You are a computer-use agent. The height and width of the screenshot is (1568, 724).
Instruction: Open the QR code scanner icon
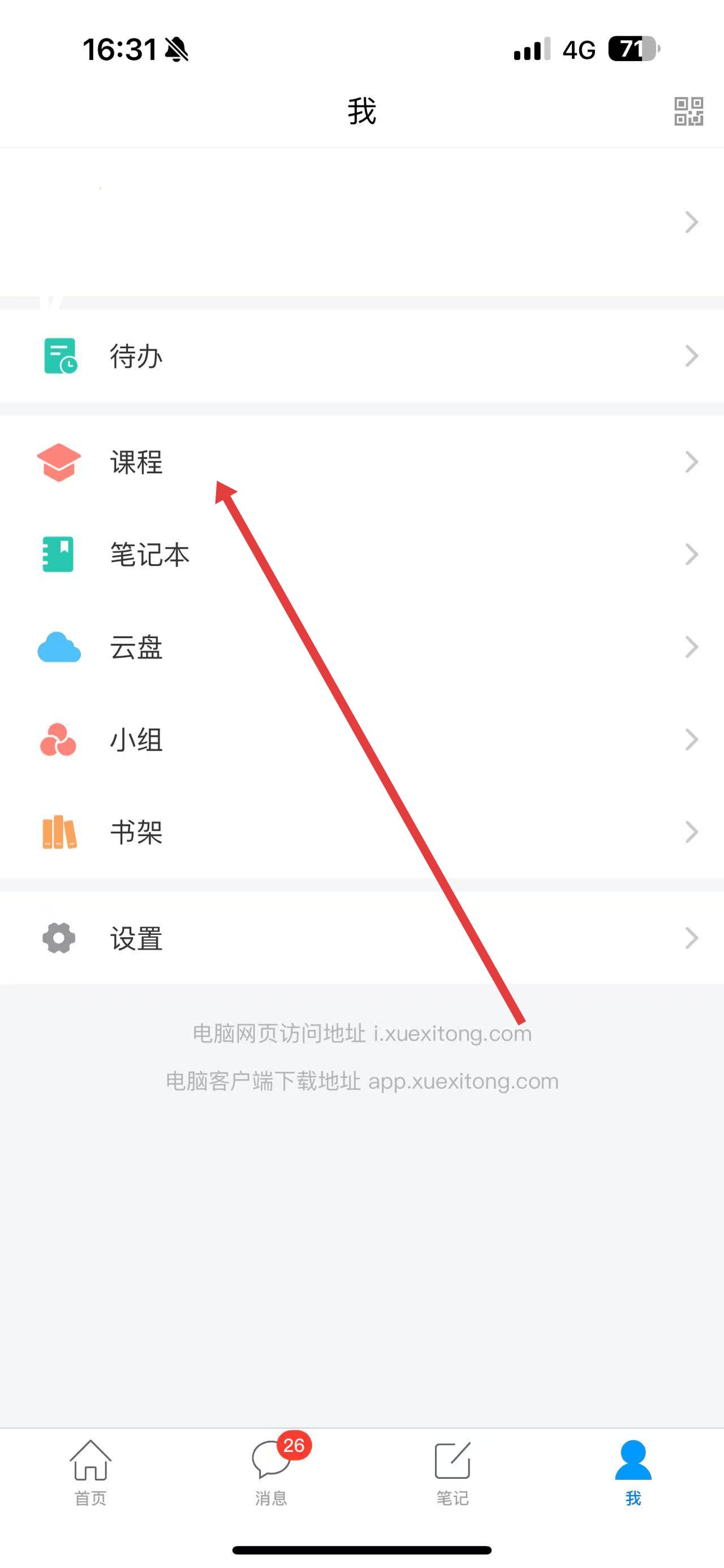click(688, 111)
